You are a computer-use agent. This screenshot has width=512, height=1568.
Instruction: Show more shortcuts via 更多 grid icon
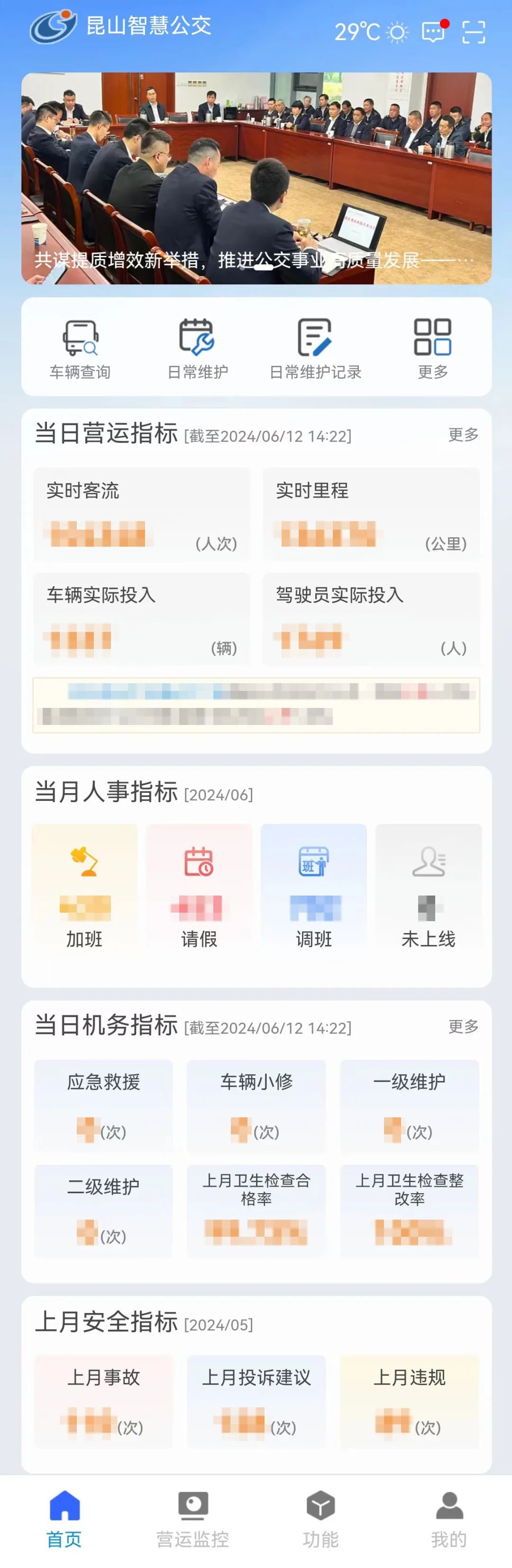[x=432, y=347]
